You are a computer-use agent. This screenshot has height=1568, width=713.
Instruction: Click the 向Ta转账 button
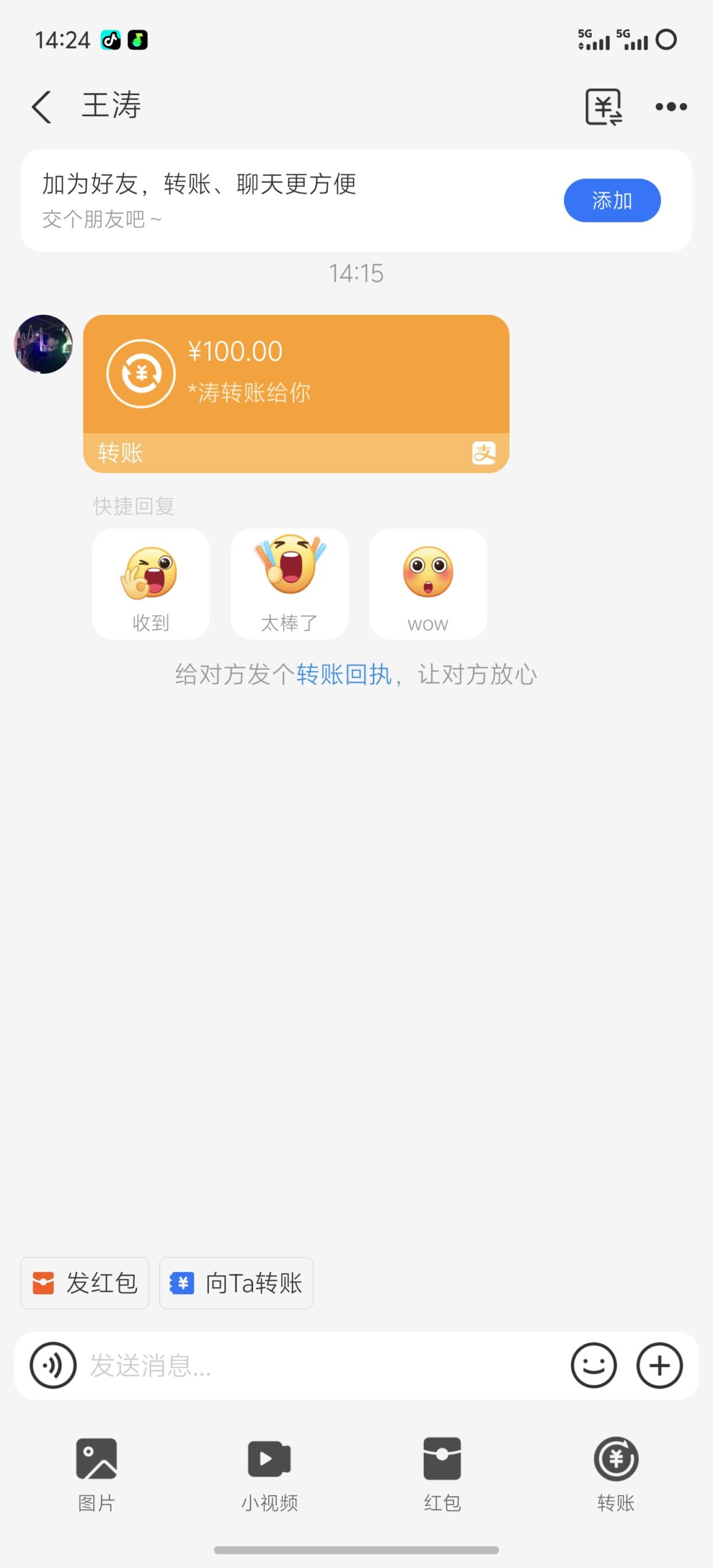(x=236, y=1283)
